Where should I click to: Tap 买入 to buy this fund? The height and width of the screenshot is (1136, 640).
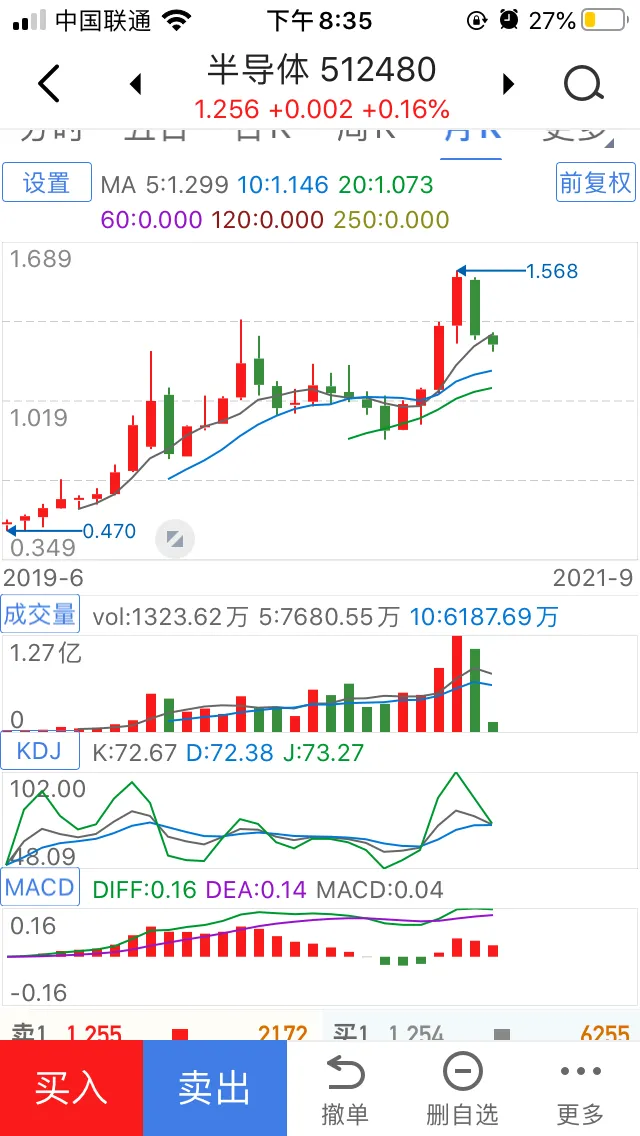[x=71, y=1087]
